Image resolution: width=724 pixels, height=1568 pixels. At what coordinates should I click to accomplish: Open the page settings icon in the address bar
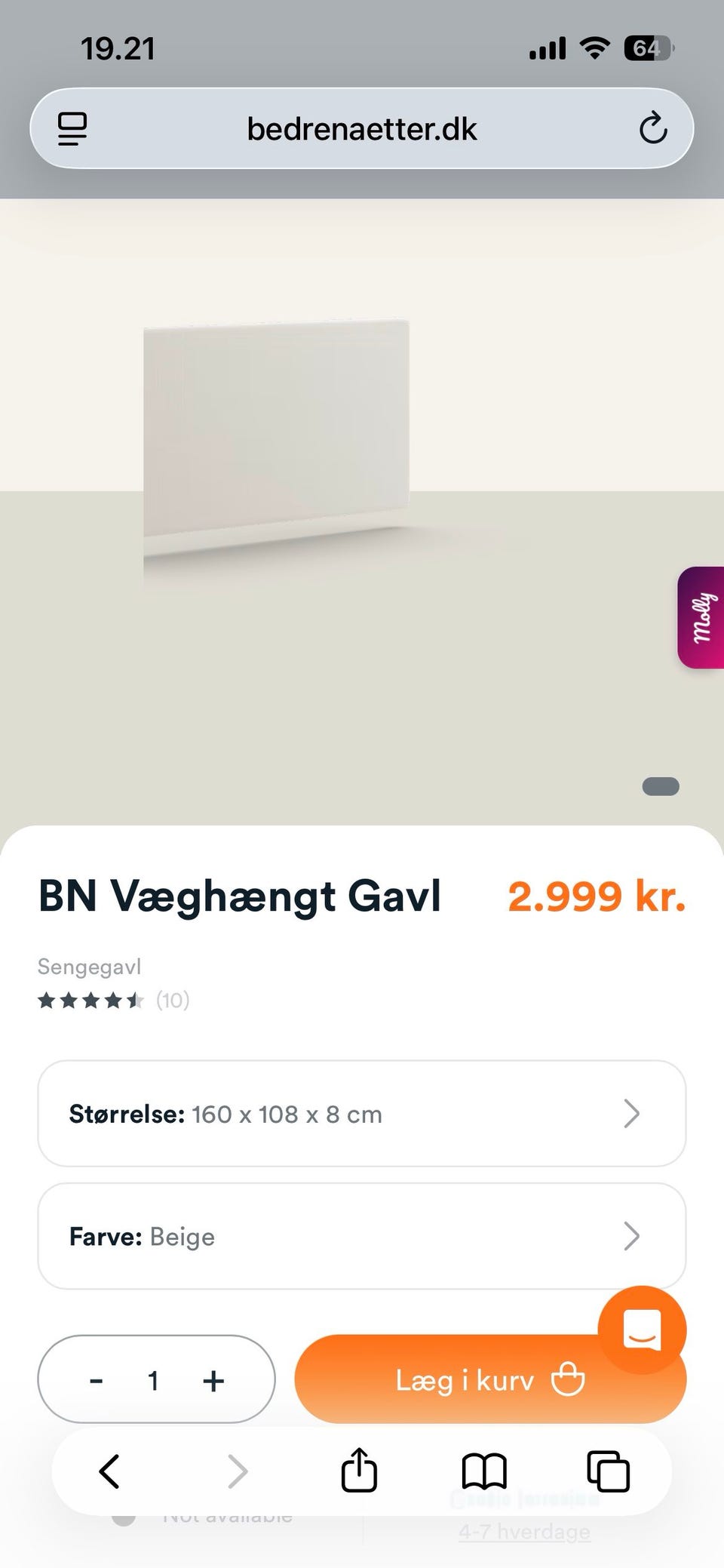(x=72, y=128)
